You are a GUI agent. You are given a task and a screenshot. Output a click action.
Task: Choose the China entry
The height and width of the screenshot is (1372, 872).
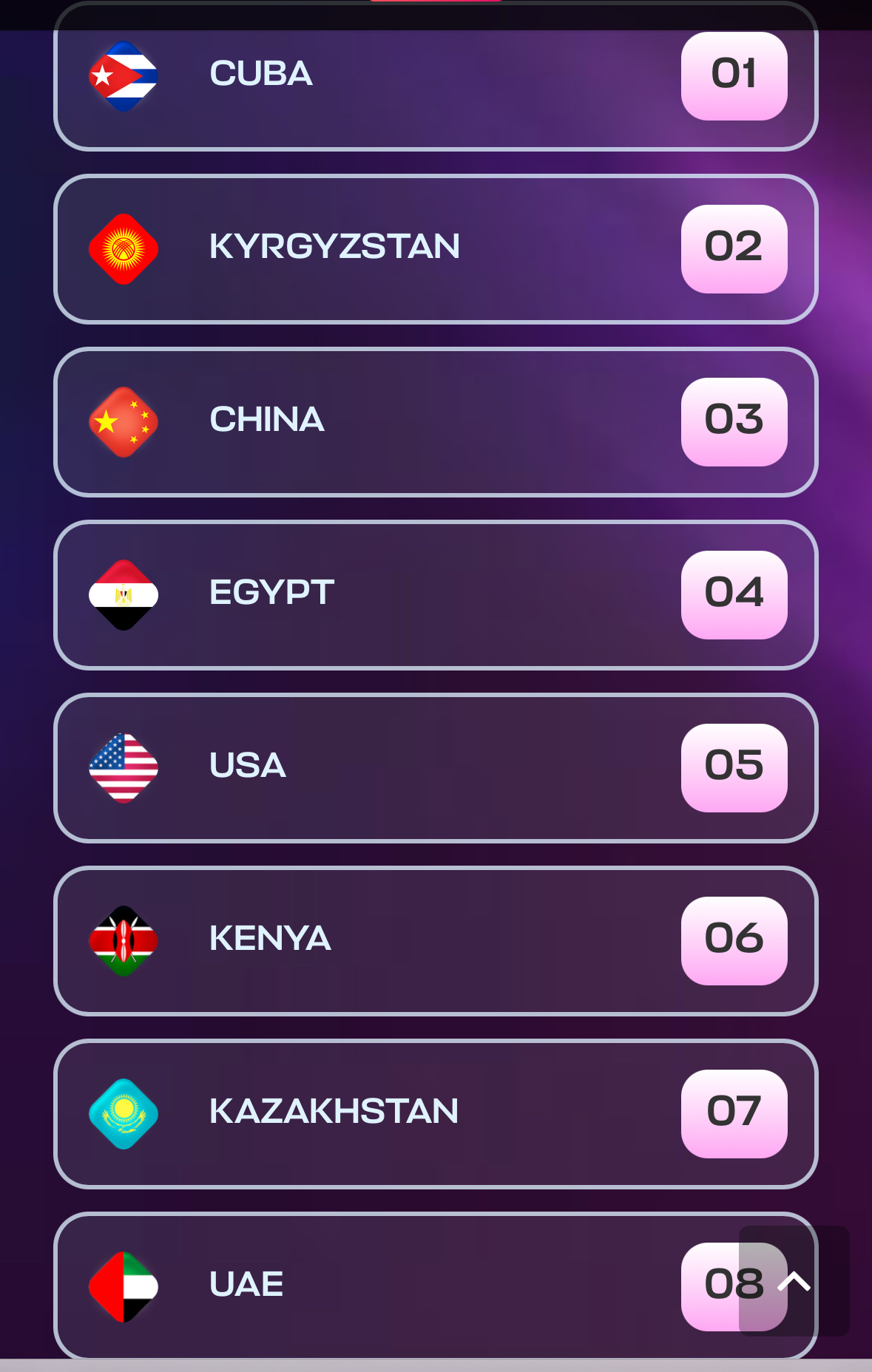coord(435,421)
